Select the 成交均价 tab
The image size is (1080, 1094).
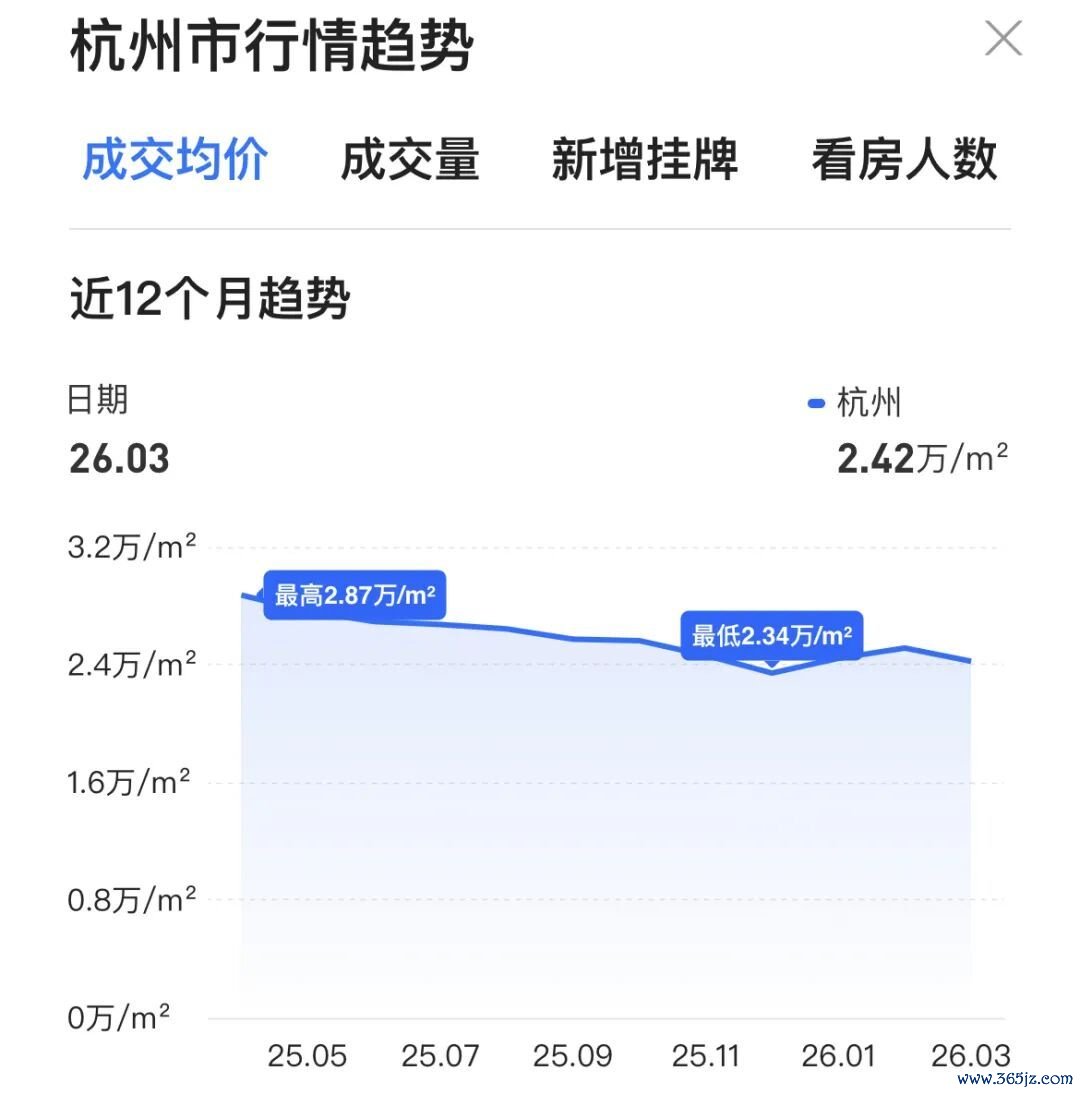[x=175, y=160]
